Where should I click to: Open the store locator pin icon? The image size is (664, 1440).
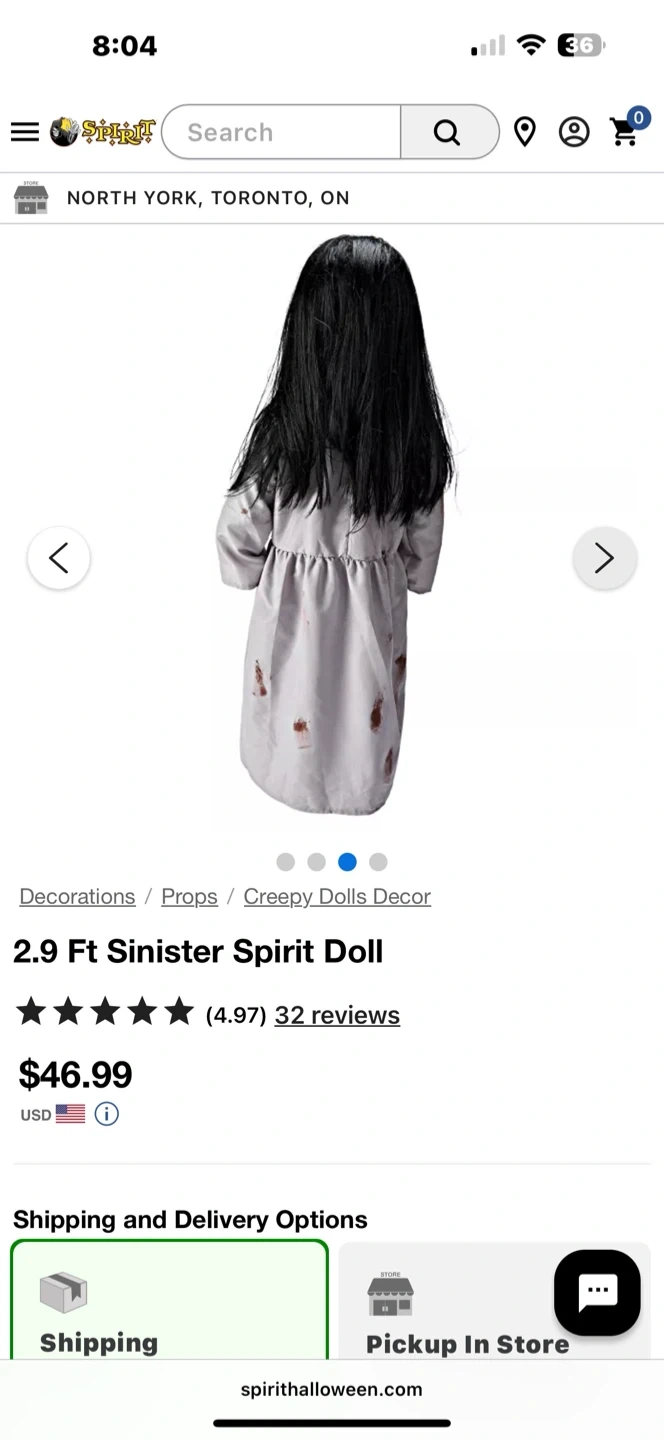(x=525, y=132)
